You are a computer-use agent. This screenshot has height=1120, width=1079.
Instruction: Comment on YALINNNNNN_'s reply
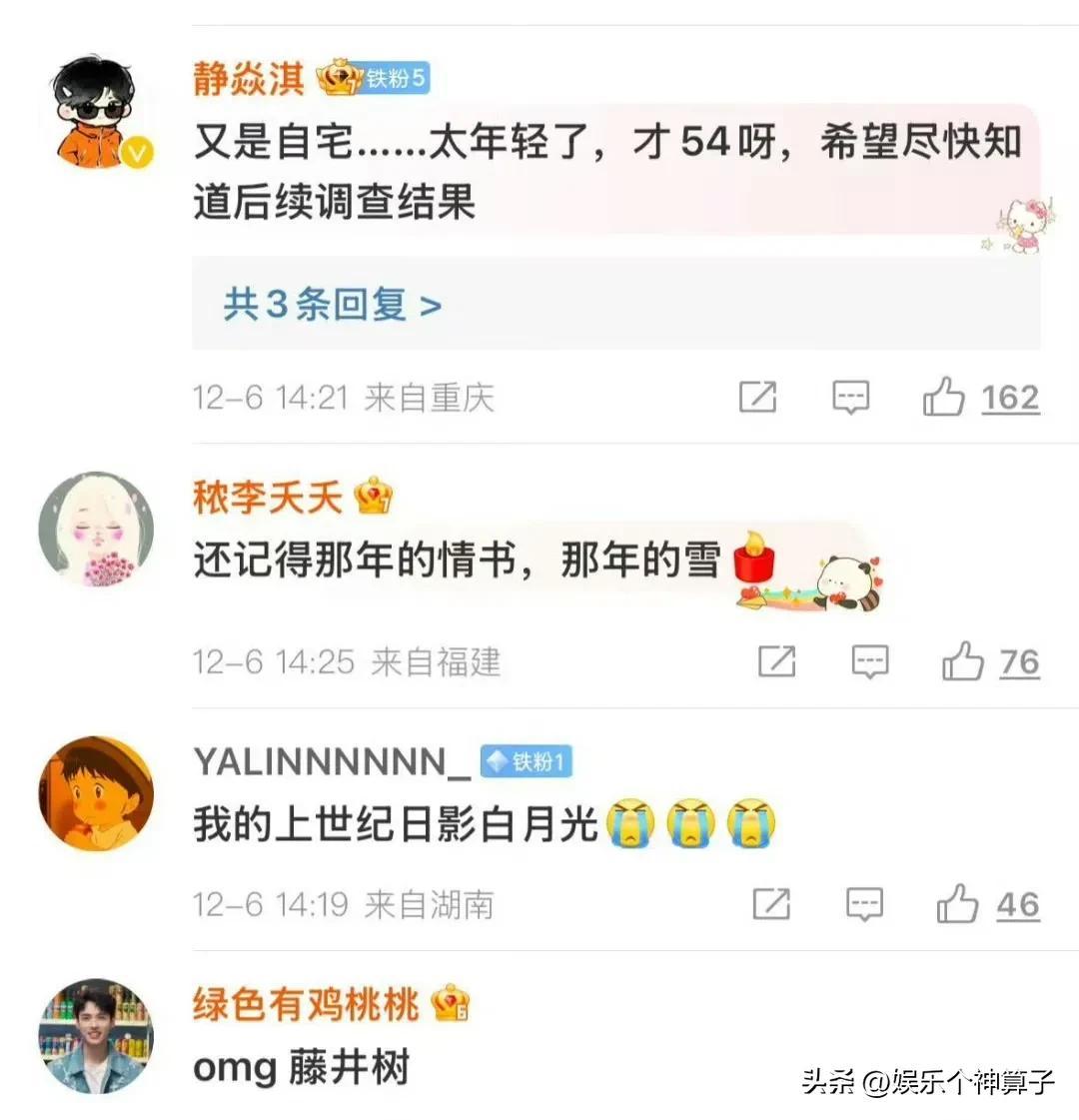pos(864,904)
